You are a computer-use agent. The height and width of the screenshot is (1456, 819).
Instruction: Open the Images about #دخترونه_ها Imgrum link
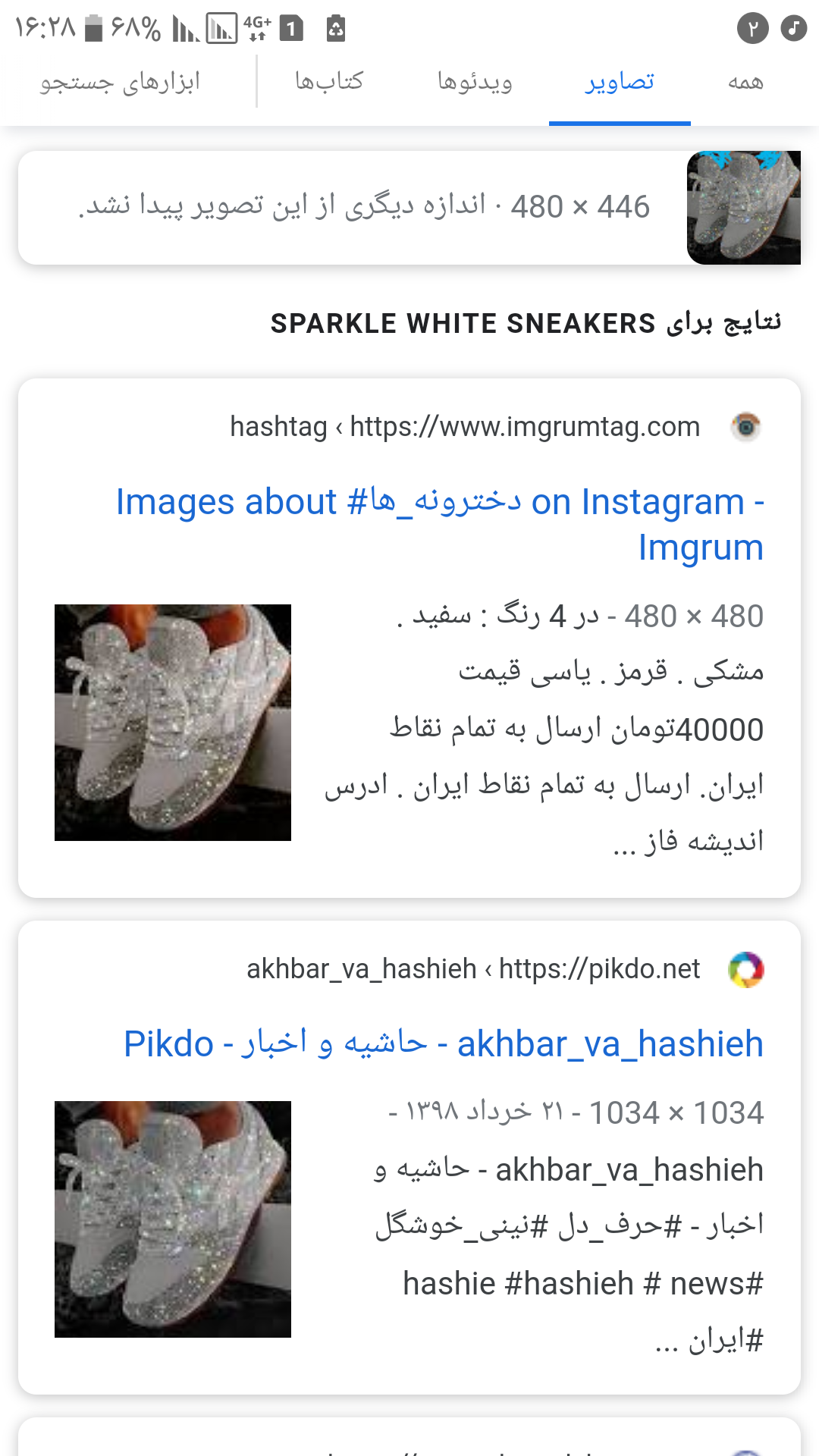(x=440, y=524)
